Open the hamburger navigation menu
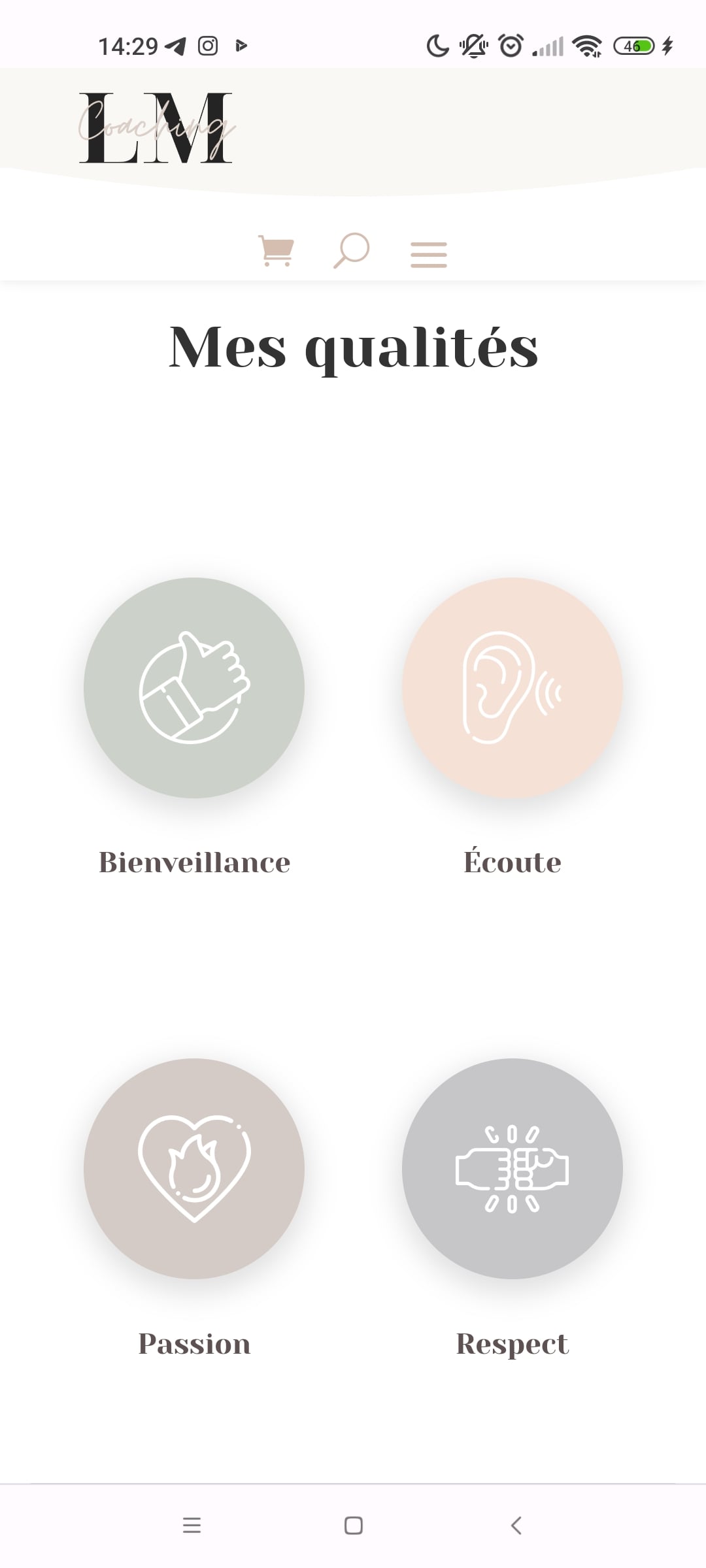Viewport: 706px width, 1568px height. coord(428,253)
